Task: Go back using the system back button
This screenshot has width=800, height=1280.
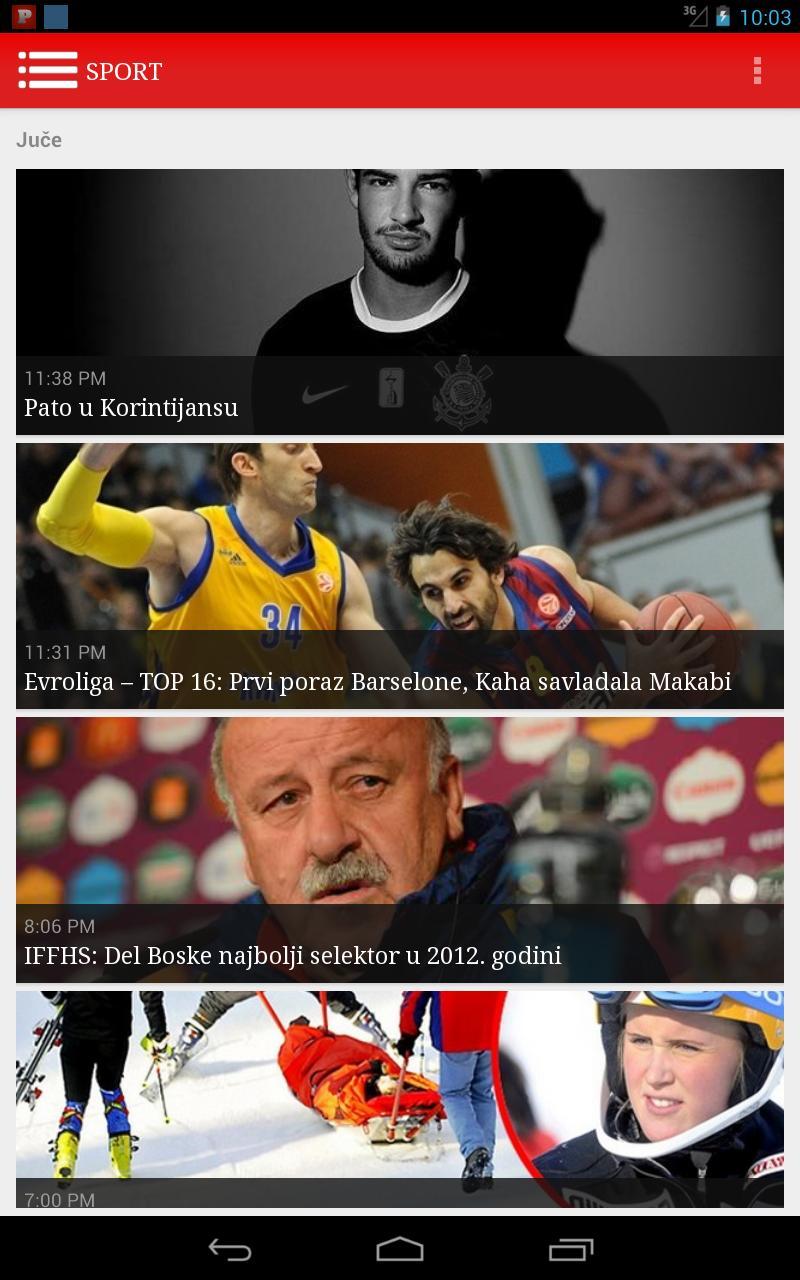Action: [230, 1249]
